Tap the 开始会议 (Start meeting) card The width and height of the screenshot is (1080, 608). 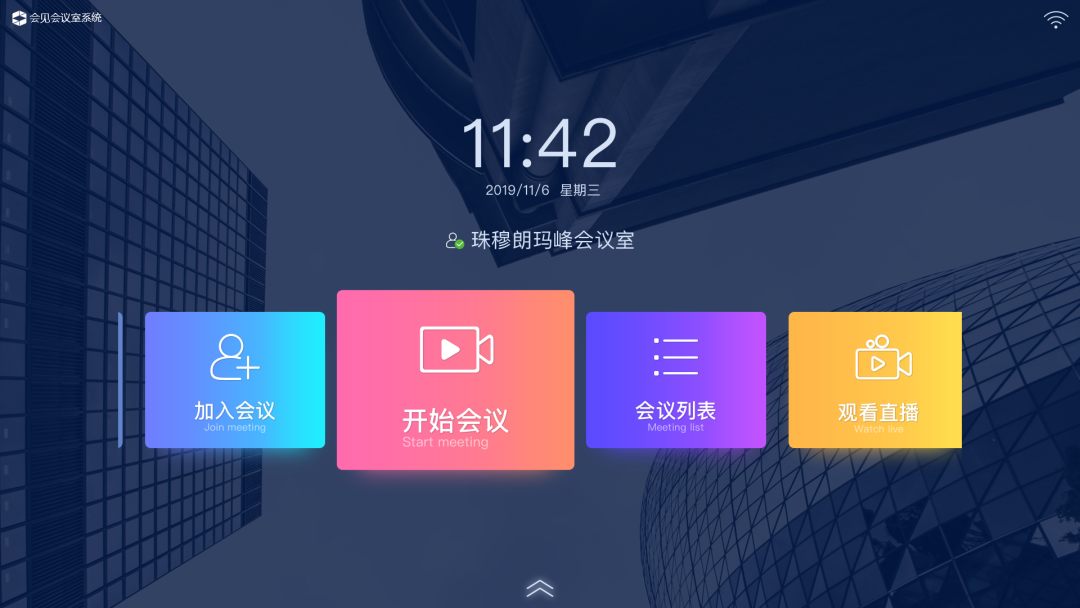click(x=455, y=380)
